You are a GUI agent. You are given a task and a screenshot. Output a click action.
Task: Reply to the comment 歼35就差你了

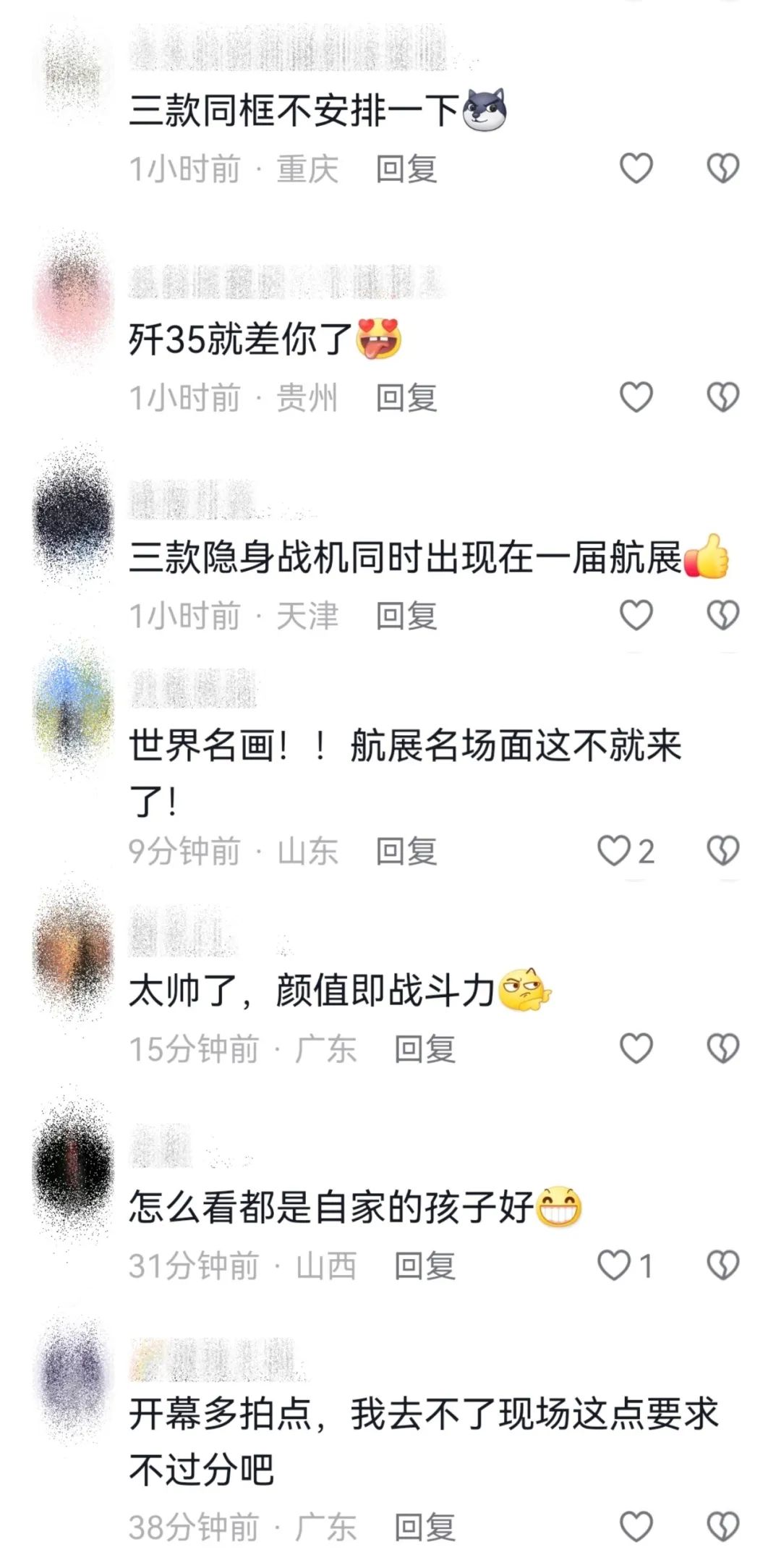coord(406,398)
